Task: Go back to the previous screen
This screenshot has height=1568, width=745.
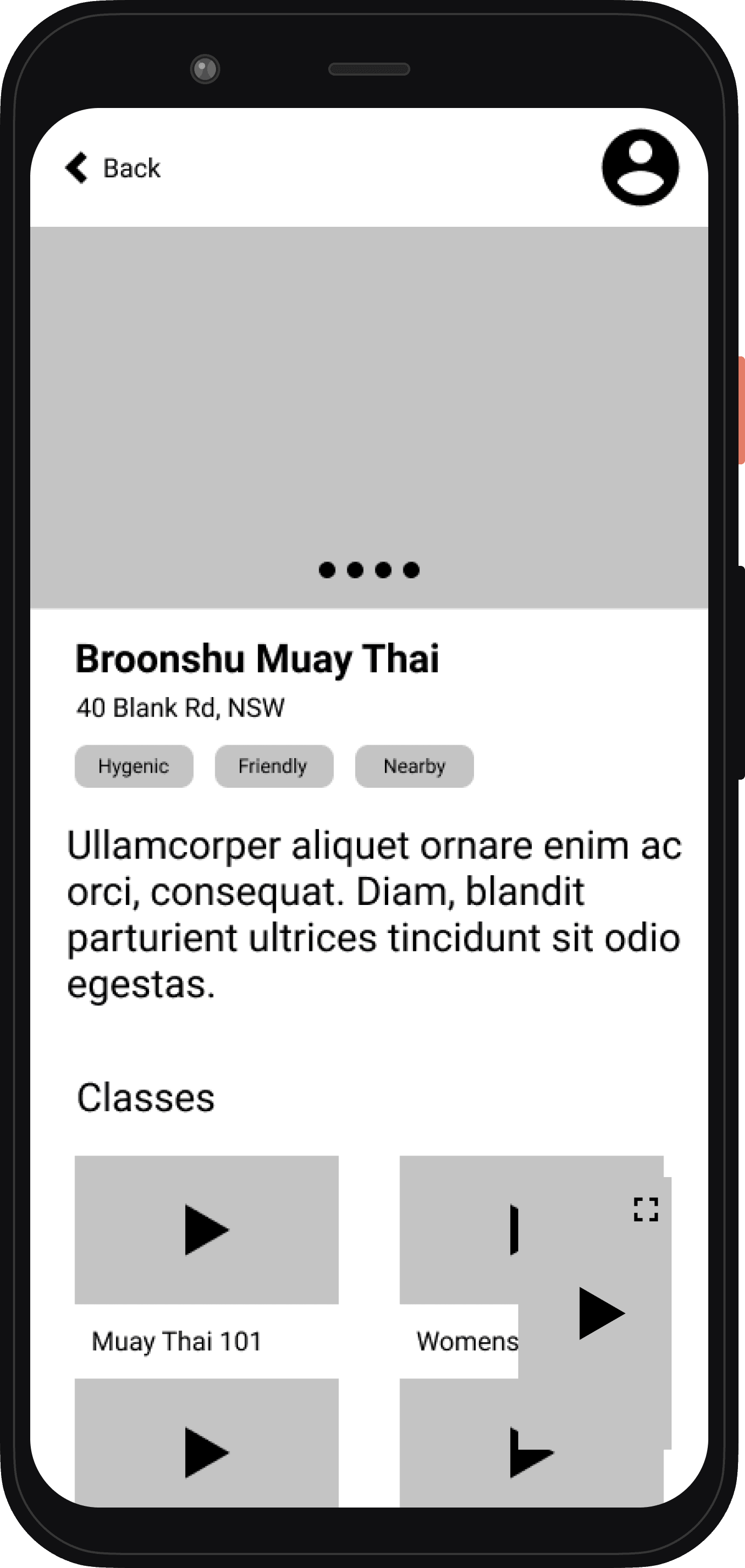Action: pyautogui.click(x=113, y=168)
